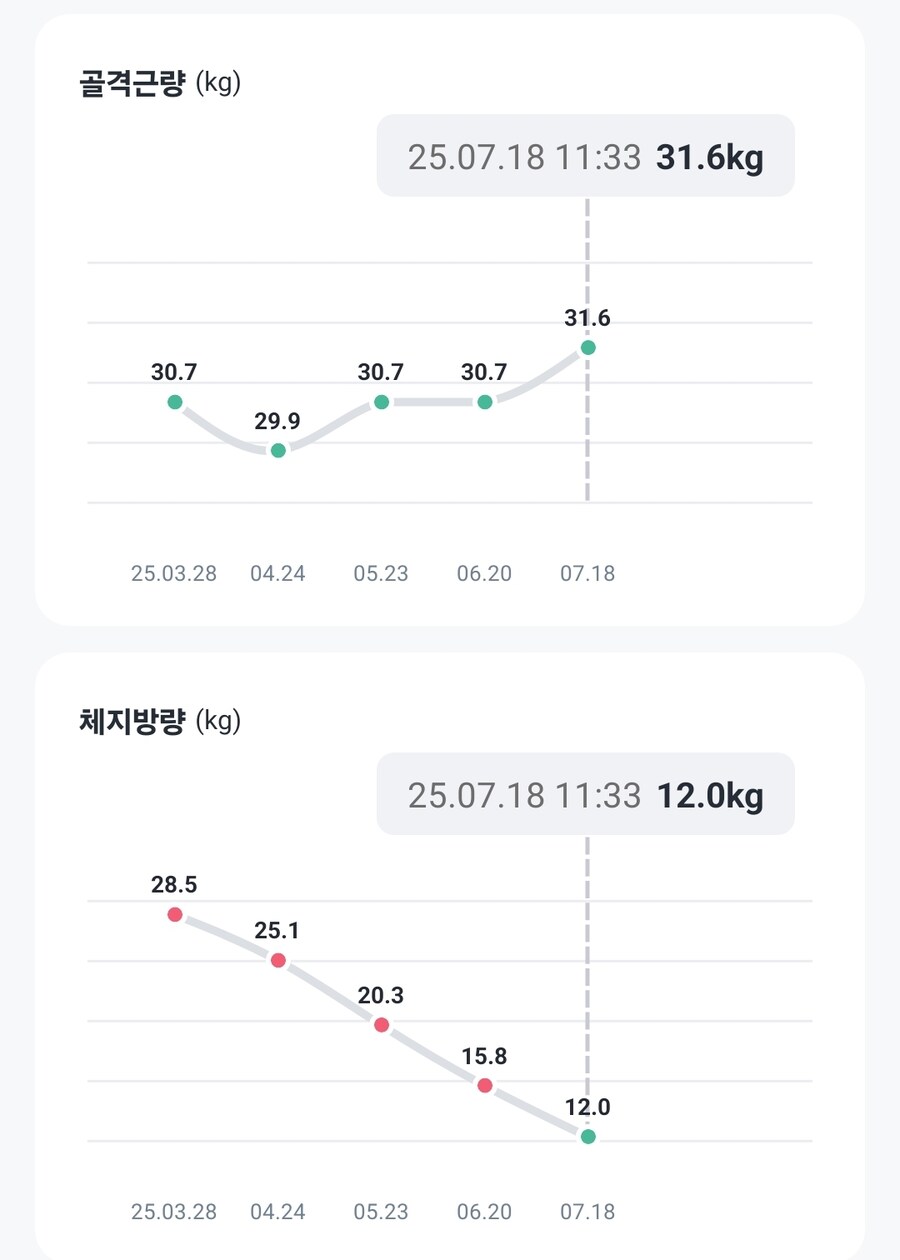Click the 28.5 red data point

[x=175, y=913]
